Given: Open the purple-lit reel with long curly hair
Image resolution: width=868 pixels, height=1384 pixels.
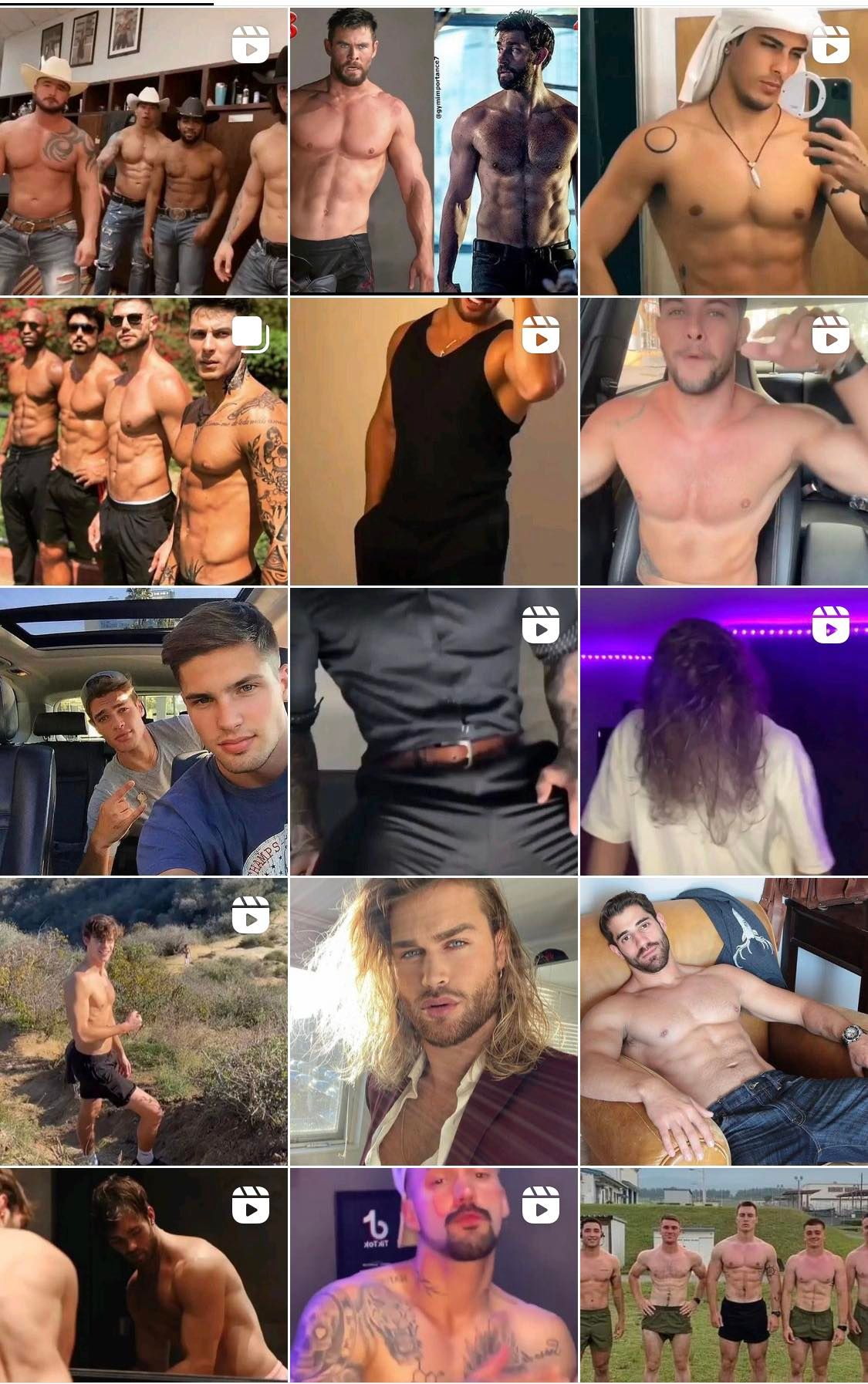Looking at the screenshot, I should (x=724, y=731).
